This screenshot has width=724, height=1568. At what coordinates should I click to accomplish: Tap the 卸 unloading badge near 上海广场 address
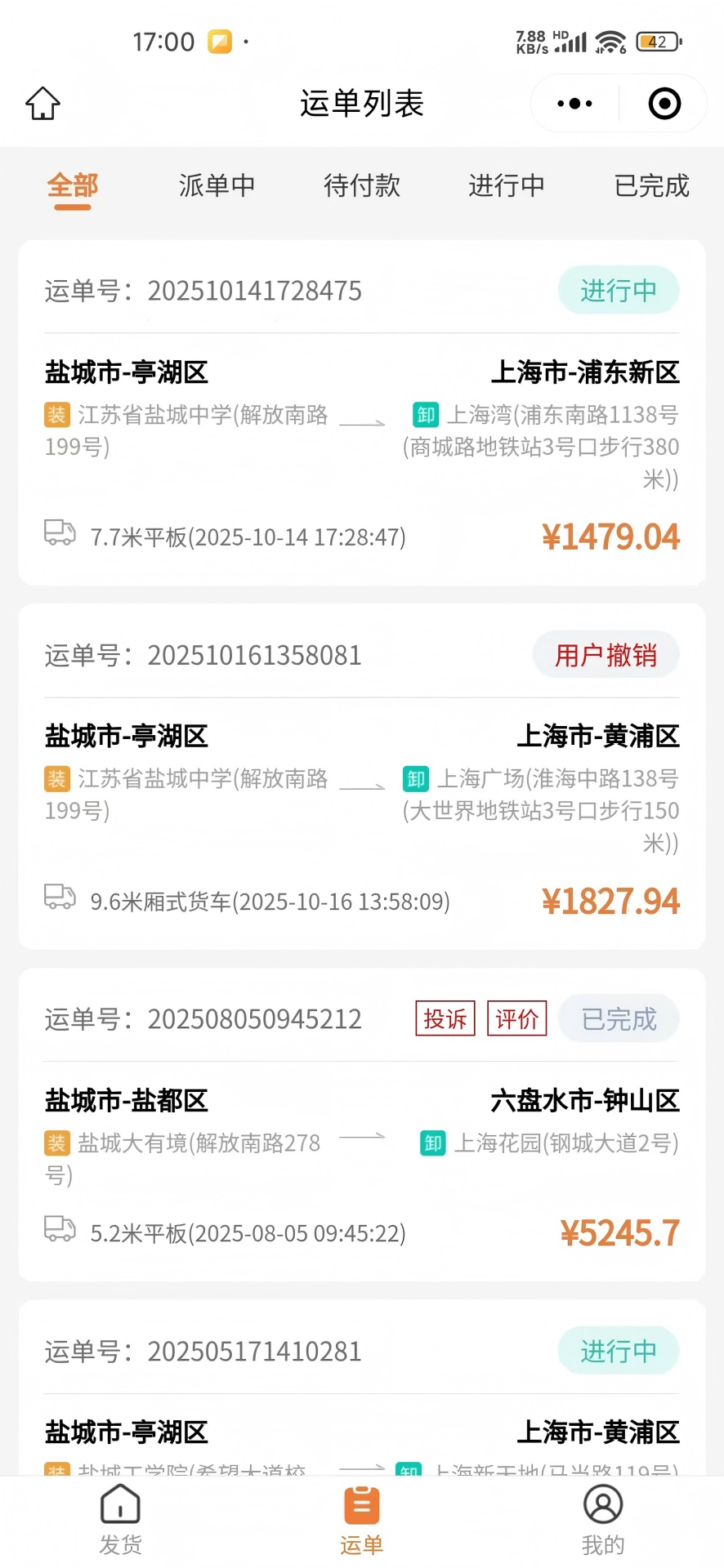(x=415, y=779)
